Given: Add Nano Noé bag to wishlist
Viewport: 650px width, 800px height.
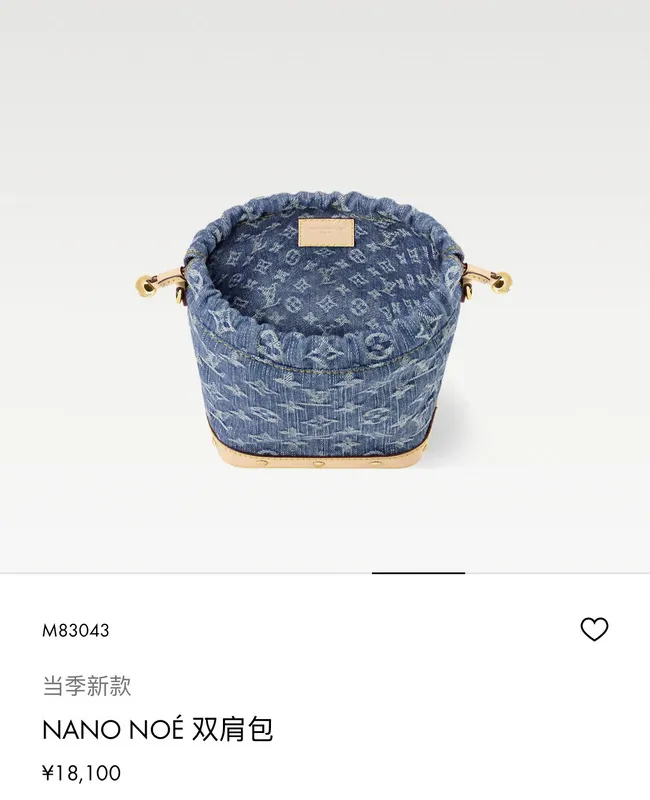Looking at the screenshot, I should 594,630.
